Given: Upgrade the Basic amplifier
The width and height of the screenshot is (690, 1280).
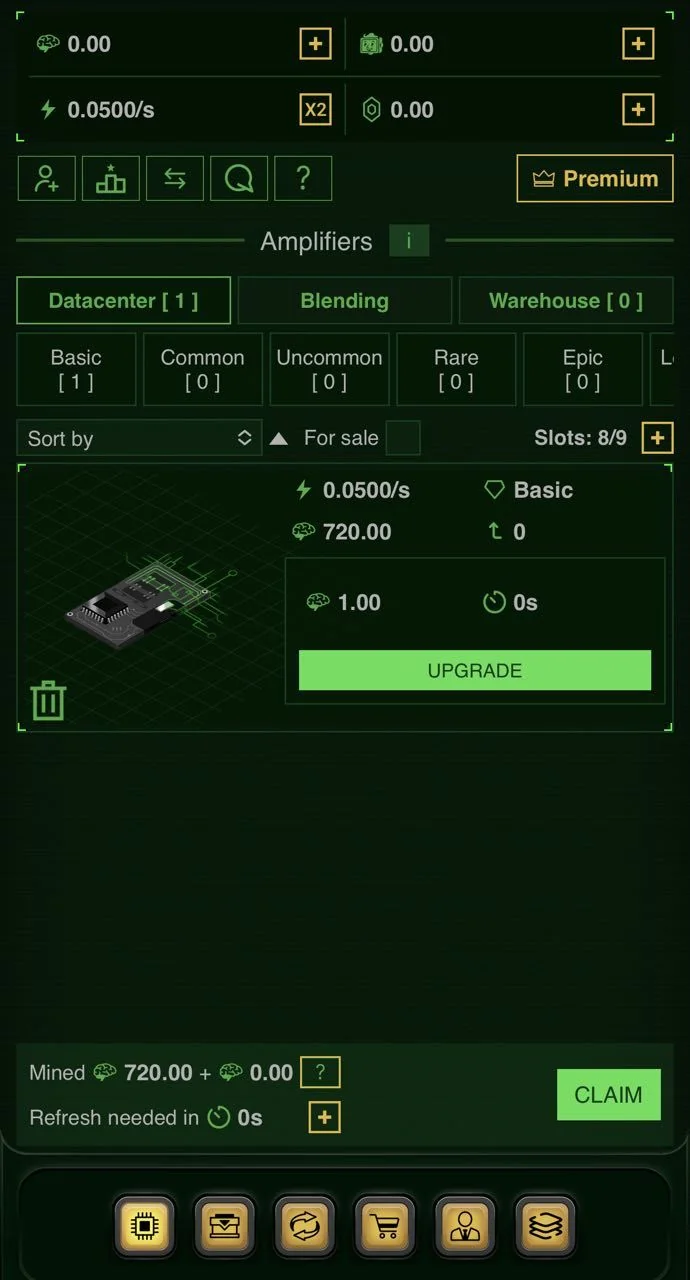Looking at the screenshot, I should click(x=475, y=670).
